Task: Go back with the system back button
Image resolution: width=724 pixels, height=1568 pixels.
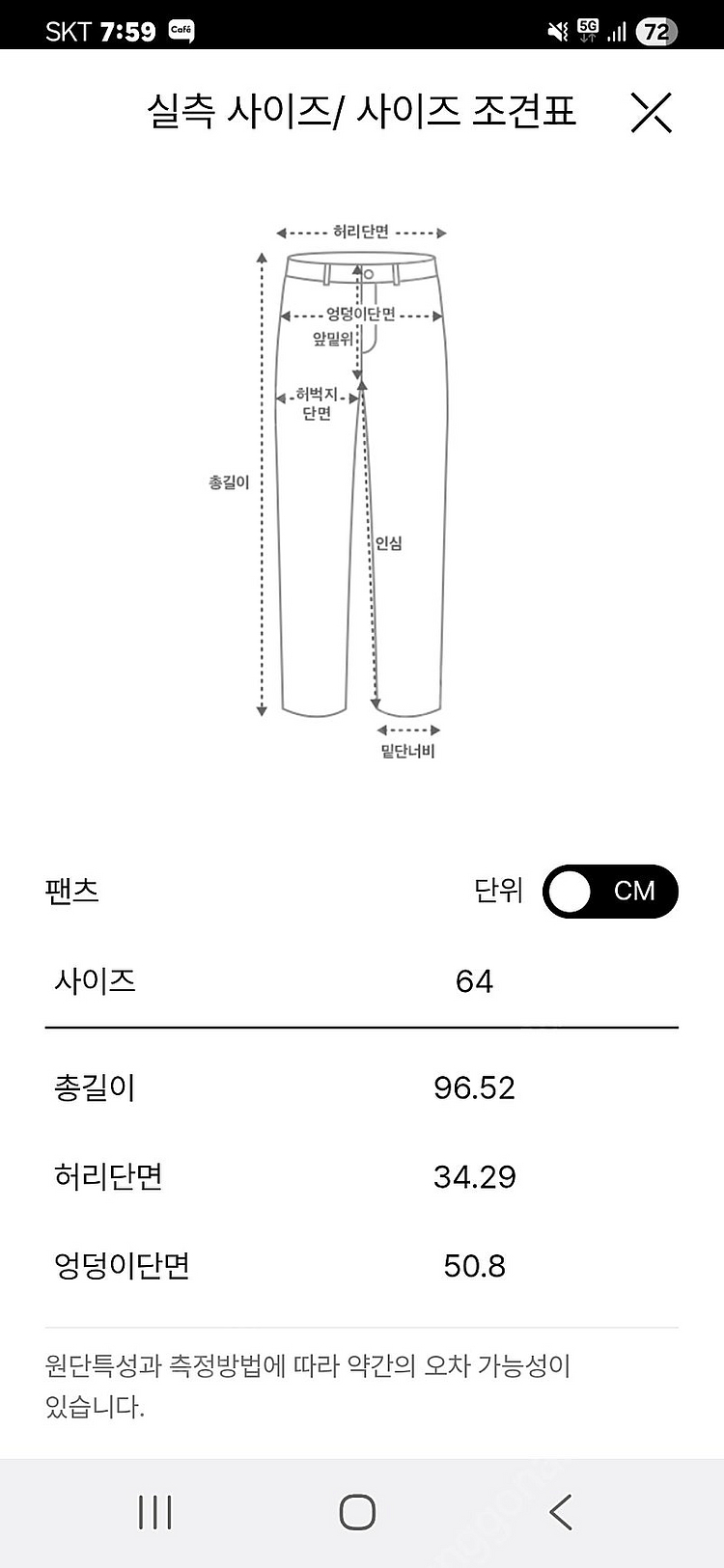Action: click(x=561, y=1512)
